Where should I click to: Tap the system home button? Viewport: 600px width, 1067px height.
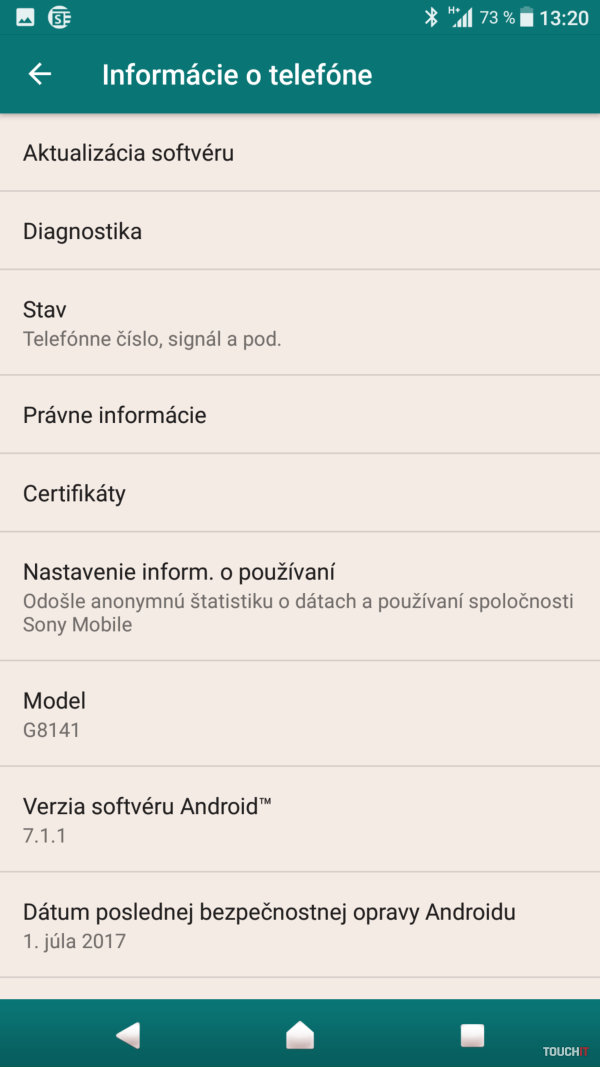[x=300, y=1035]
